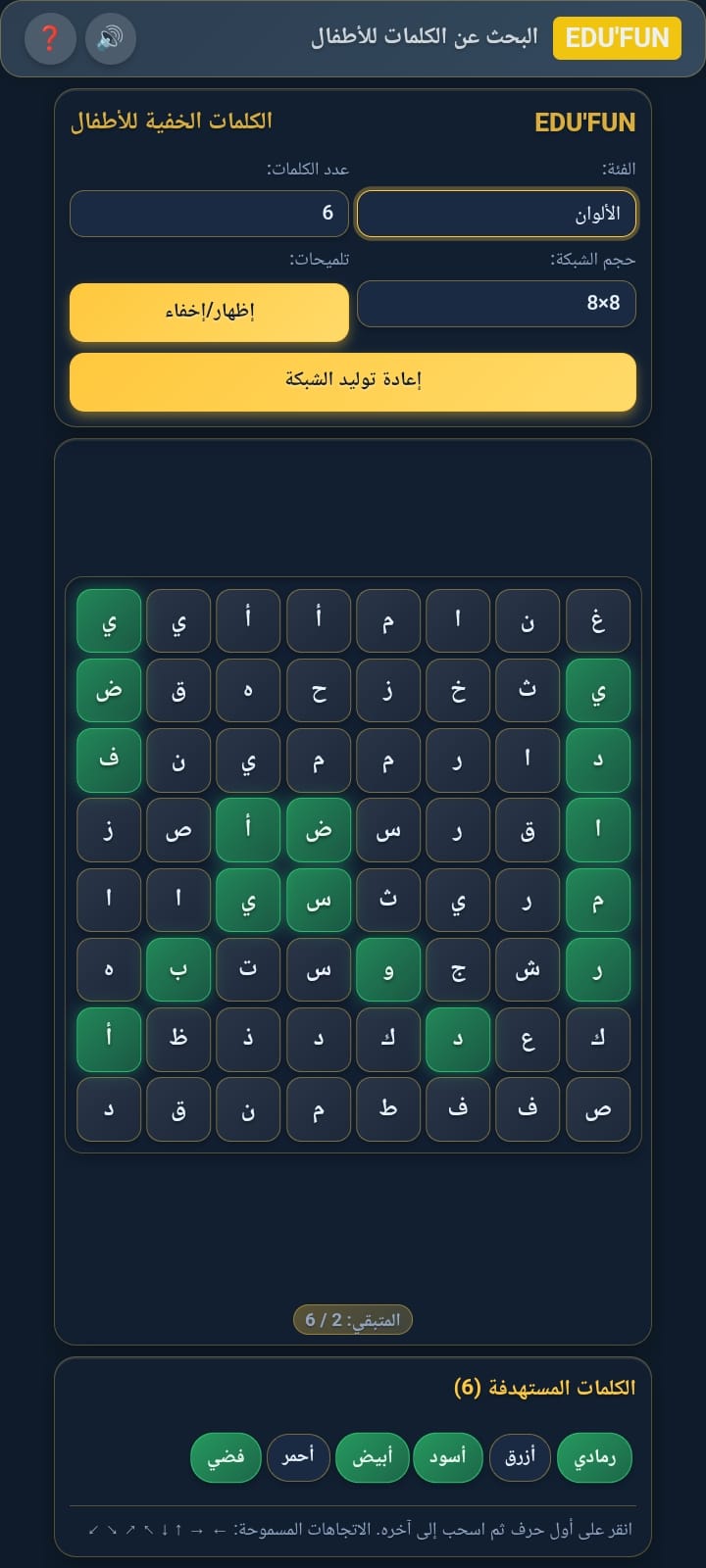706x1568 pixels.
Task: Click the أسود word chip
Action: tap(447, 1457)
